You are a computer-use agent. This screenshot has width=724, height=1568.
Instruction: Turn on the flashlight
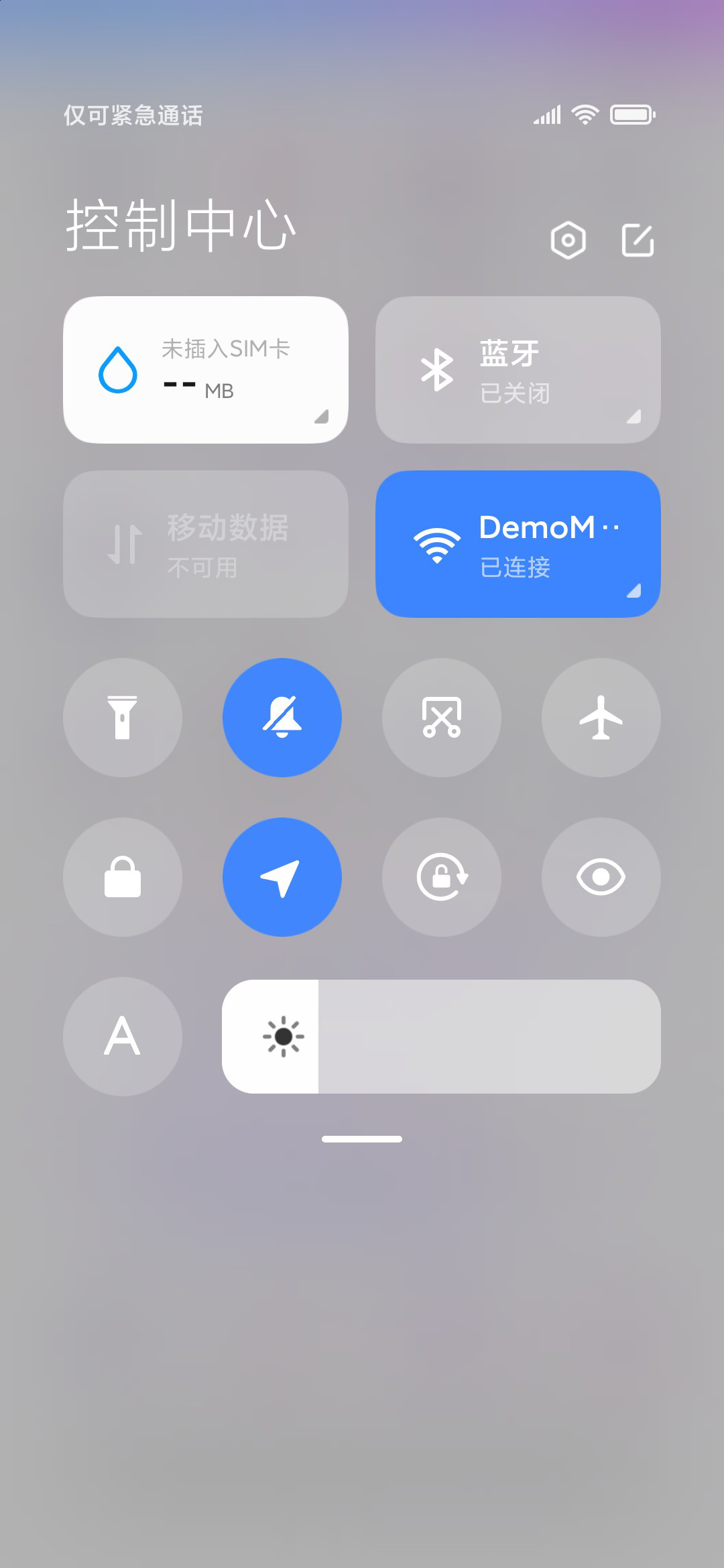123,718
